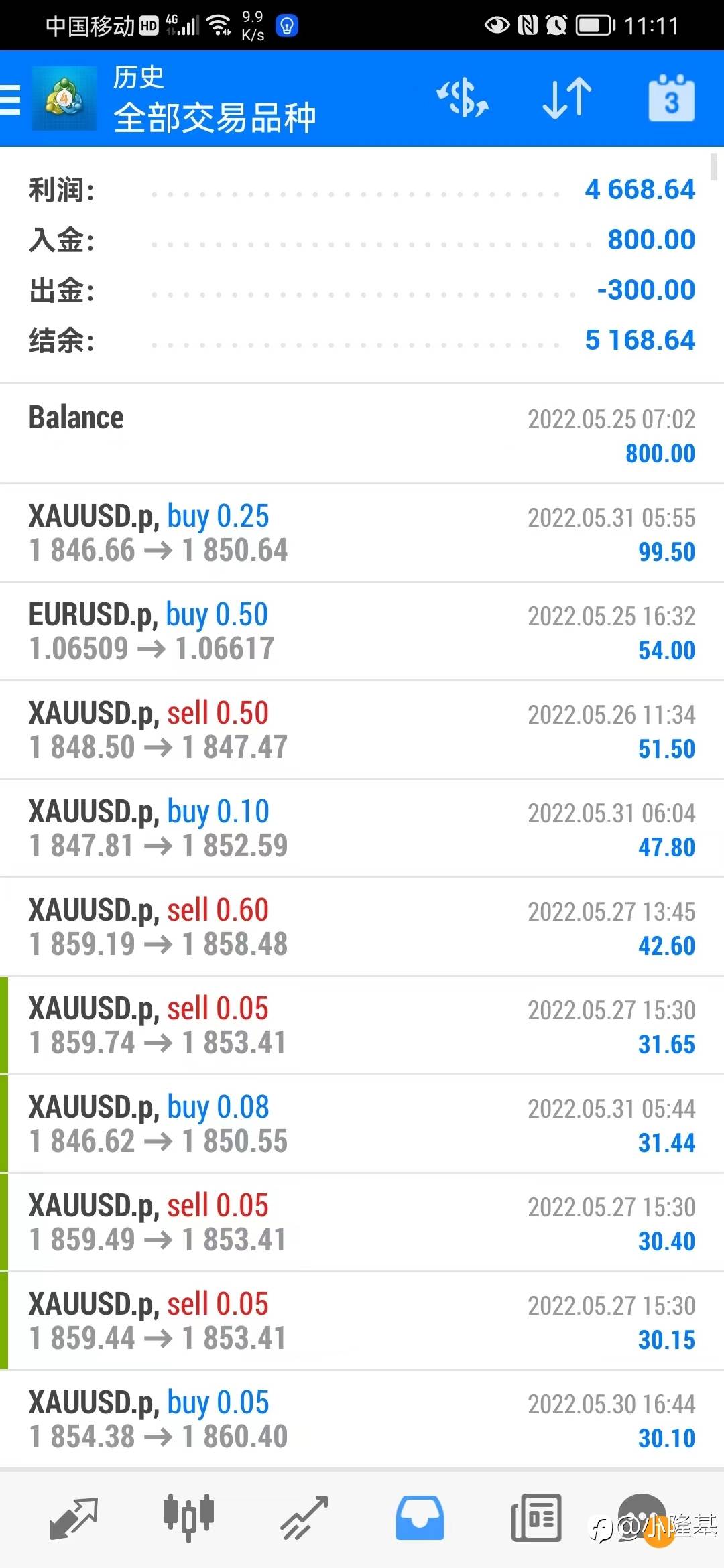Select the XAUUSD.p sell 0.50 trade

click(362, 730)
